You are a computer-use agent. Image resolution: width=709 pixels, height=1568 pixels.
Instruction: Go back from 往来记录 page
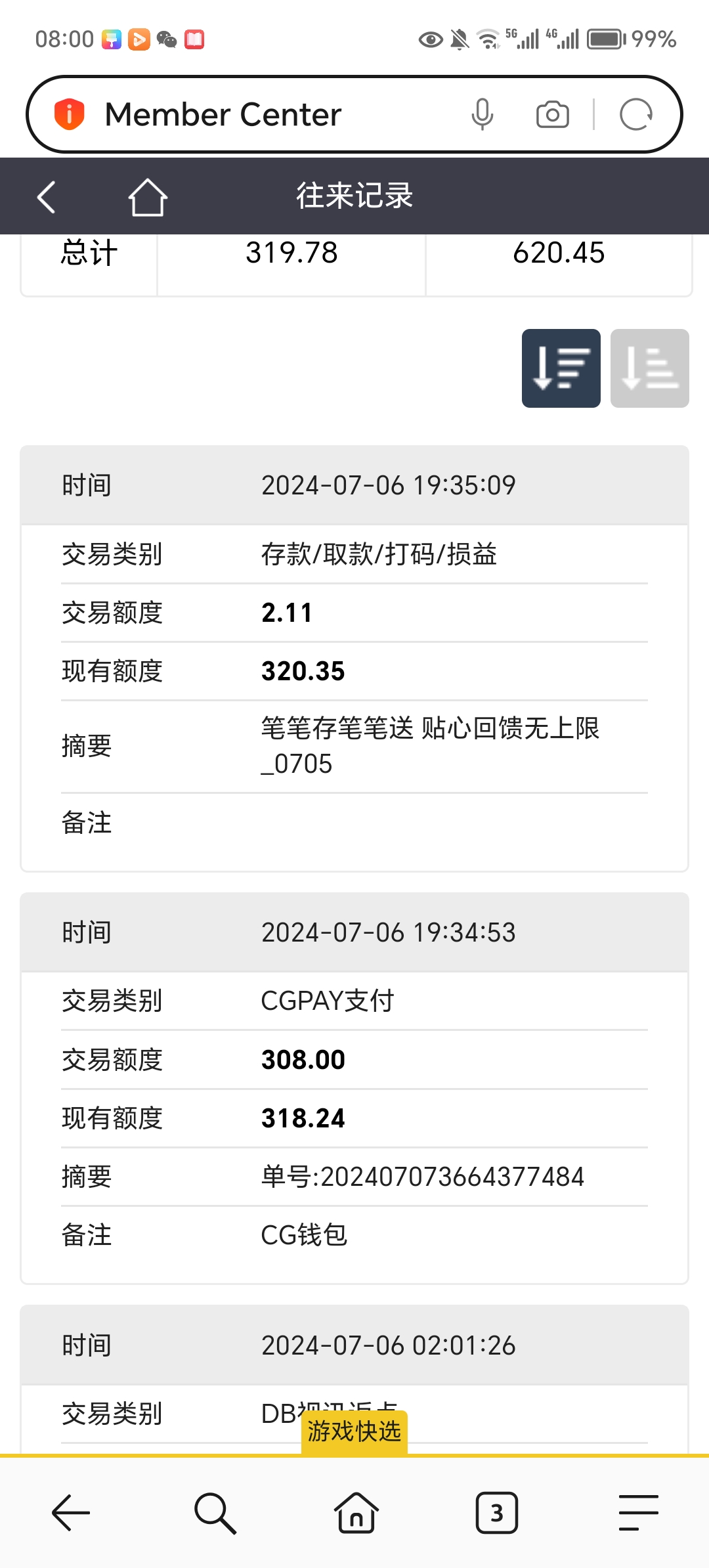coord(47,196)
